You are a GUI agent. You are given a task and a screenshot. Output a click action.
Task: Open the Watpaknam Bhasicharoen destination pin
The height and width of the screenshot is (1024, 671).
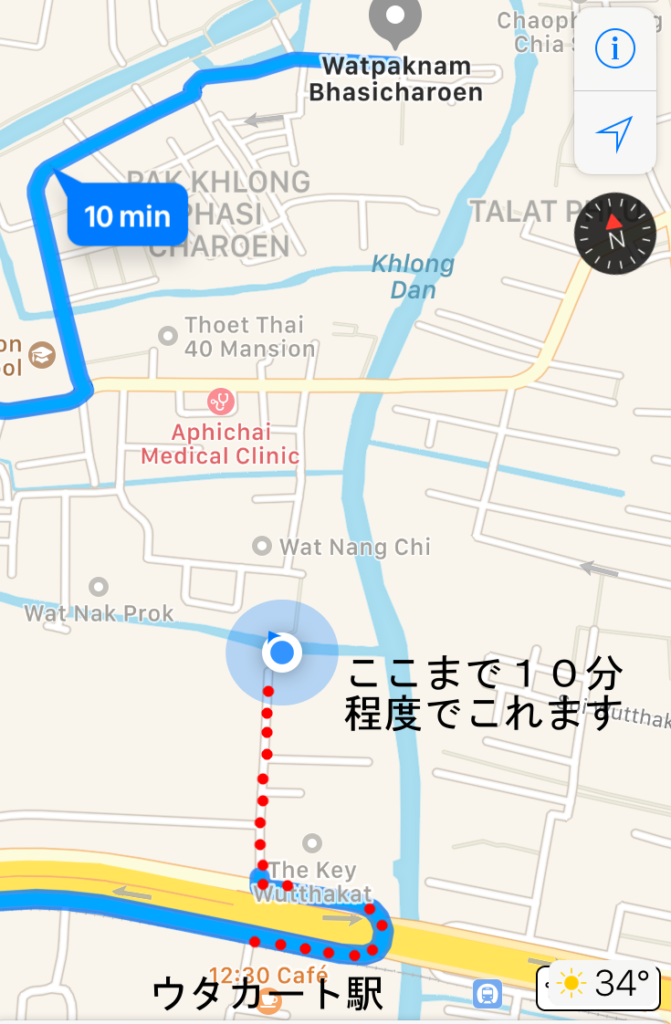pos(395,20)
